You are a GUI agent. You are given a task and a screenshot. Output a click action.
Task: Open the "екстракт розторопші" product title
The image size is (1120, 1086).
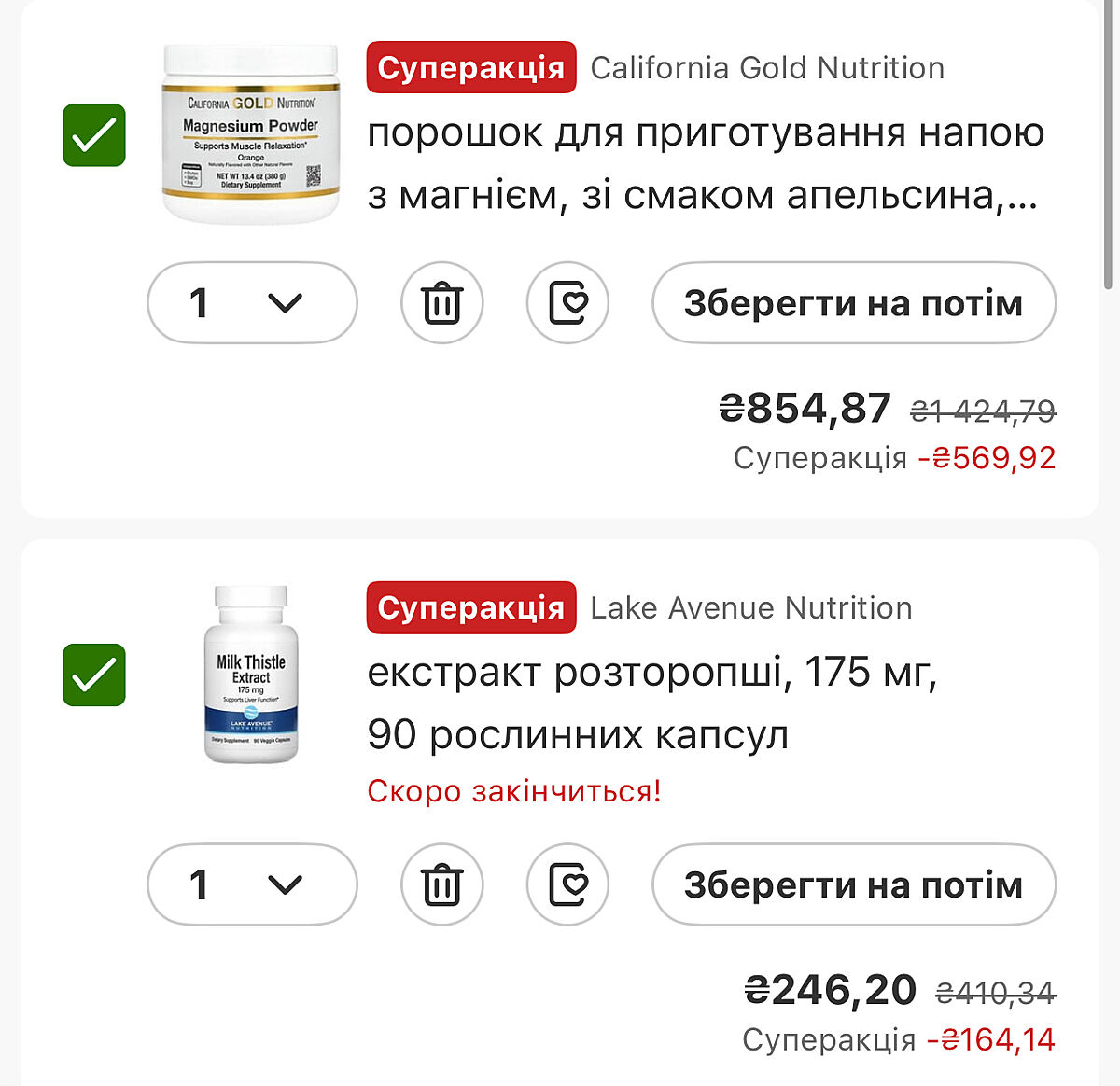click(651, 703)
